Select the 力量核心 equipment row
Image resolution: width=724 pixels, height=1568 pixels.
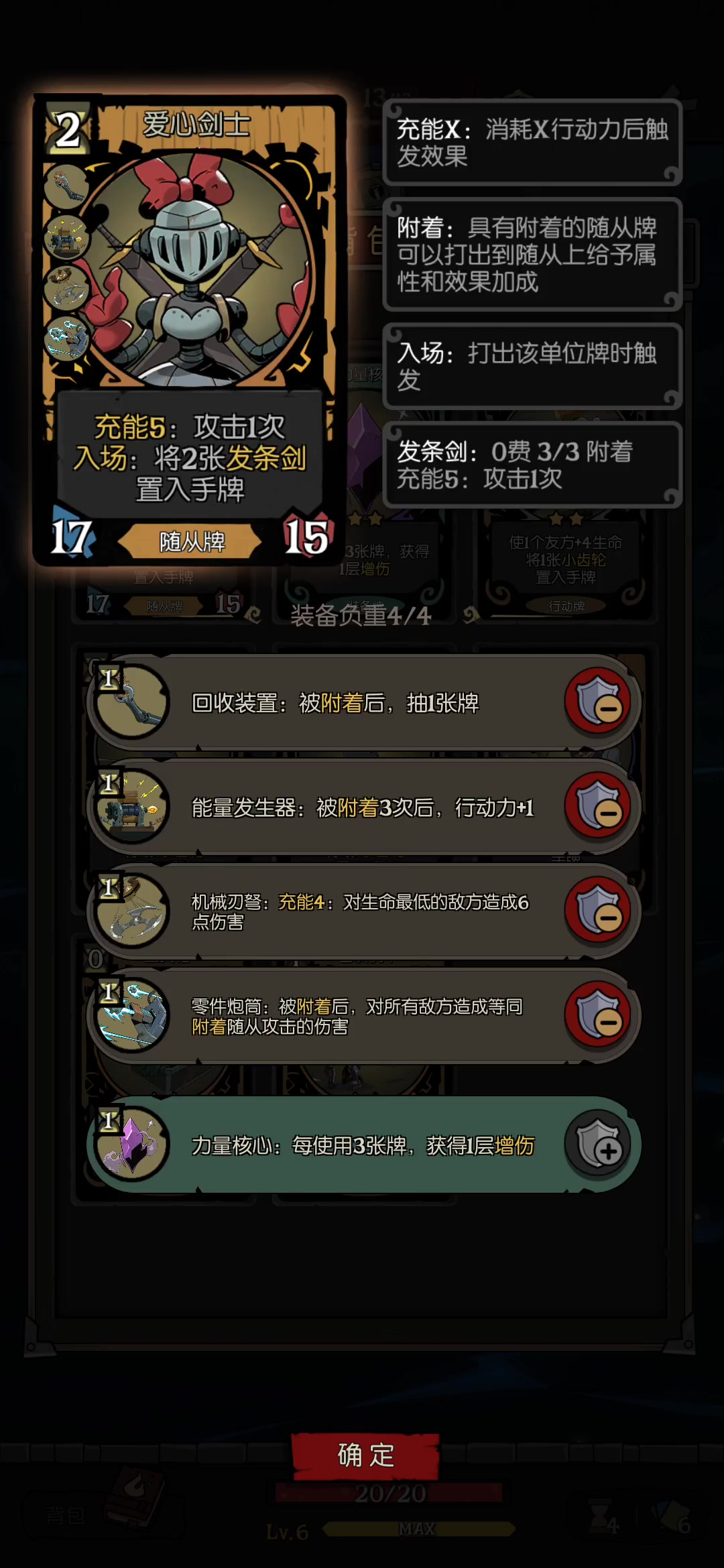click(364, 1144)
